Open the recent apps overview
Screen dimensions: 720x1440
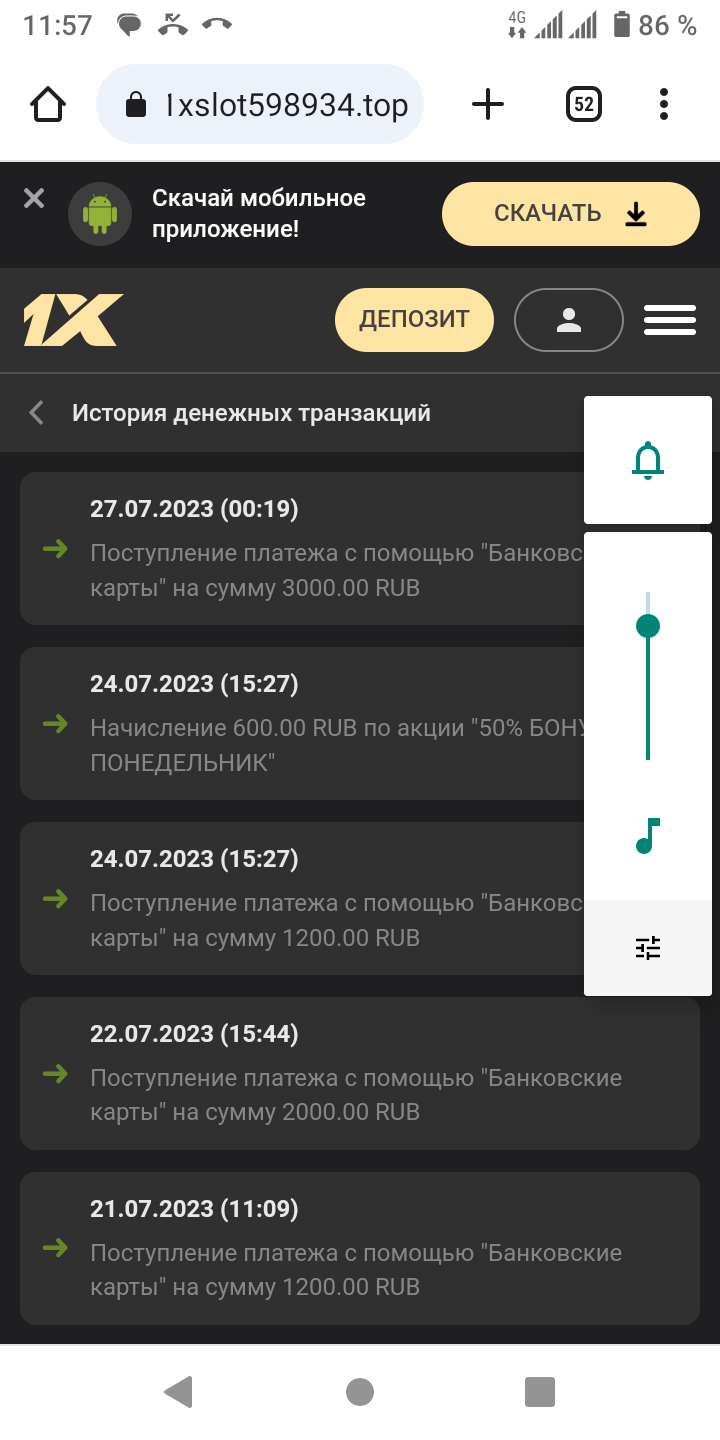click(540, 1392)
